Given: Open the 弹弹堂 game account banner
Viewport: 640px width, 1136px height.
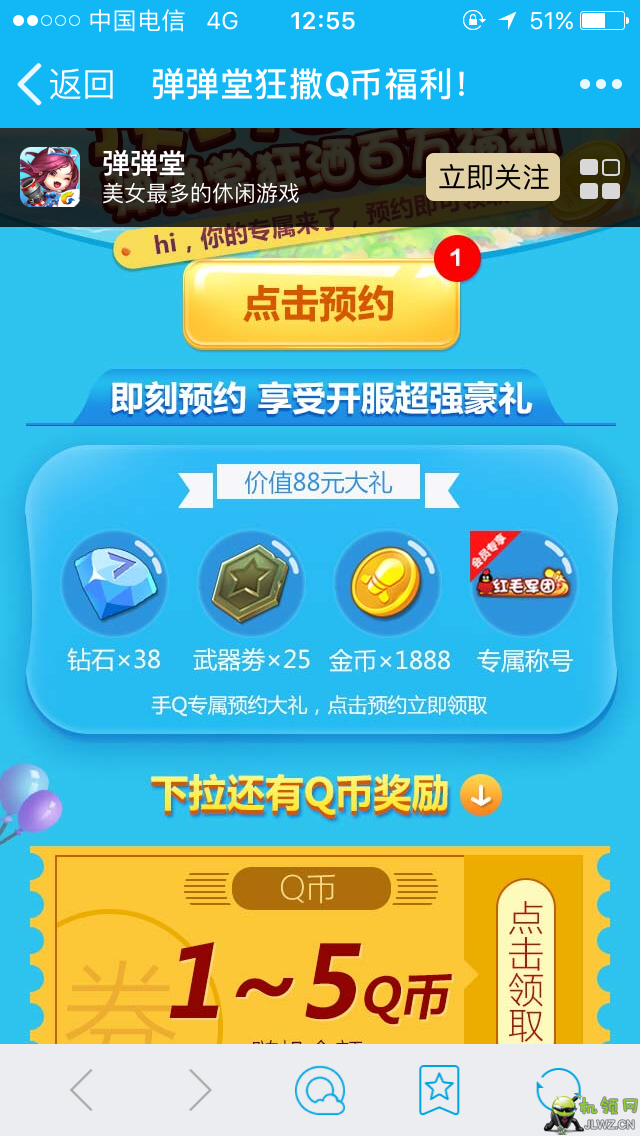Looking at the screenshot, I should [200, 178].
